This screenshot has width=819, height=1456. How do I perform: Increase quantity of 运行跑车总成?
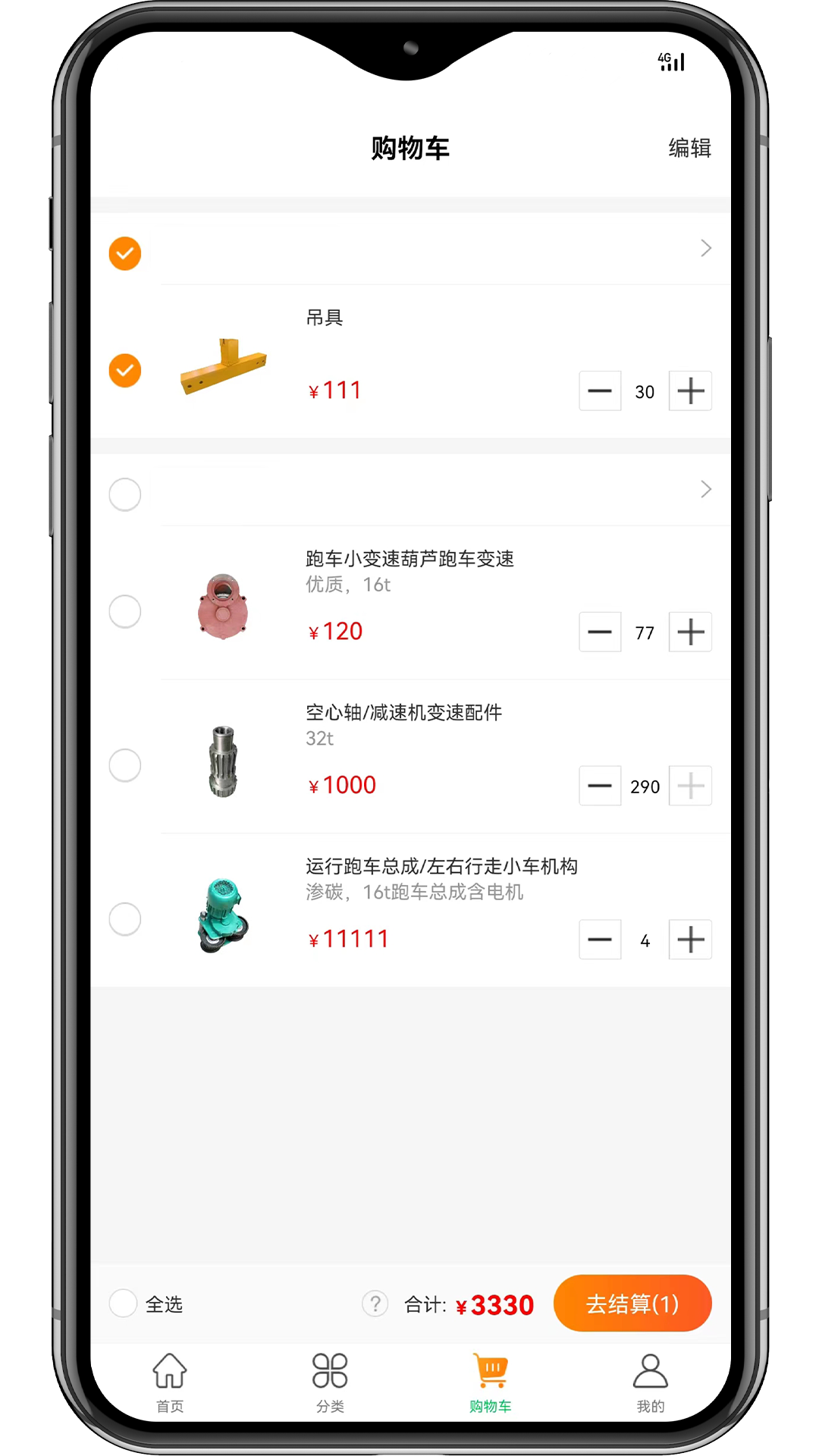[690, 940]
